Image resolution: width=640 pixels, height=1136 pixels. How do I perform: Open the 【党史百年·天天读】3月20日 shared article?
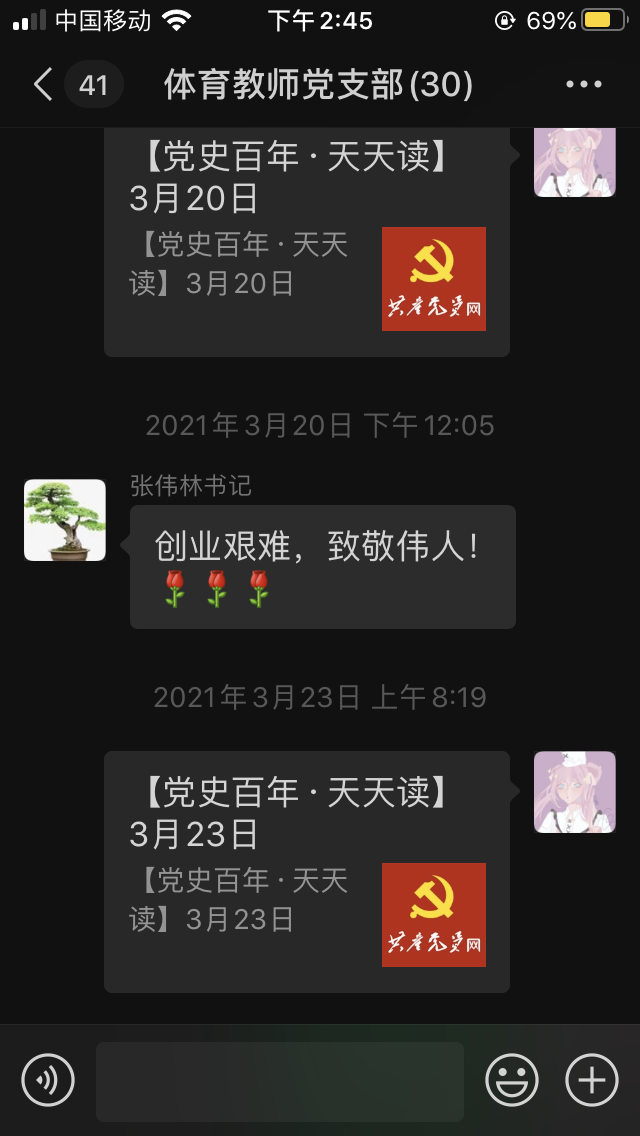tap(306, 240)
